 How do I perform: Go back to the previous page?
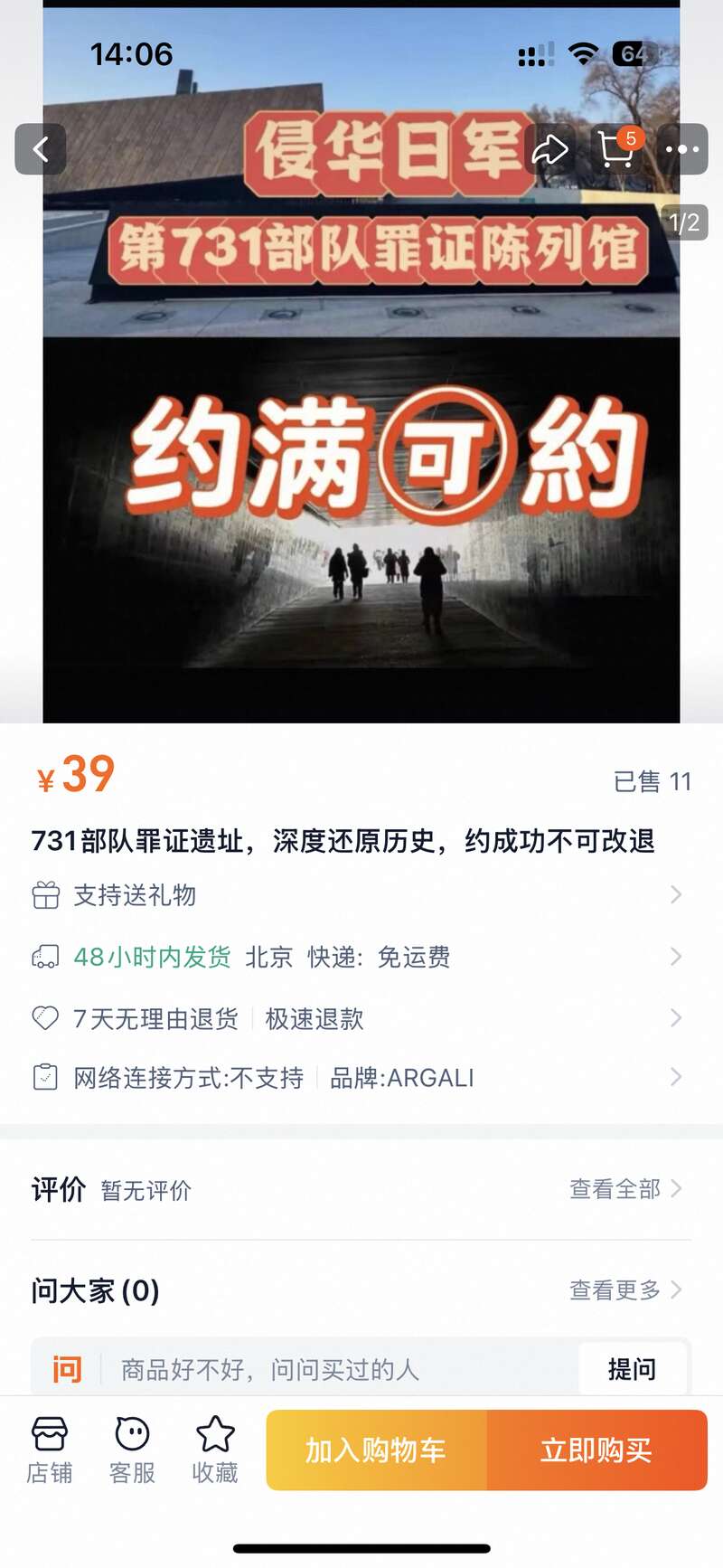[41, 149]
